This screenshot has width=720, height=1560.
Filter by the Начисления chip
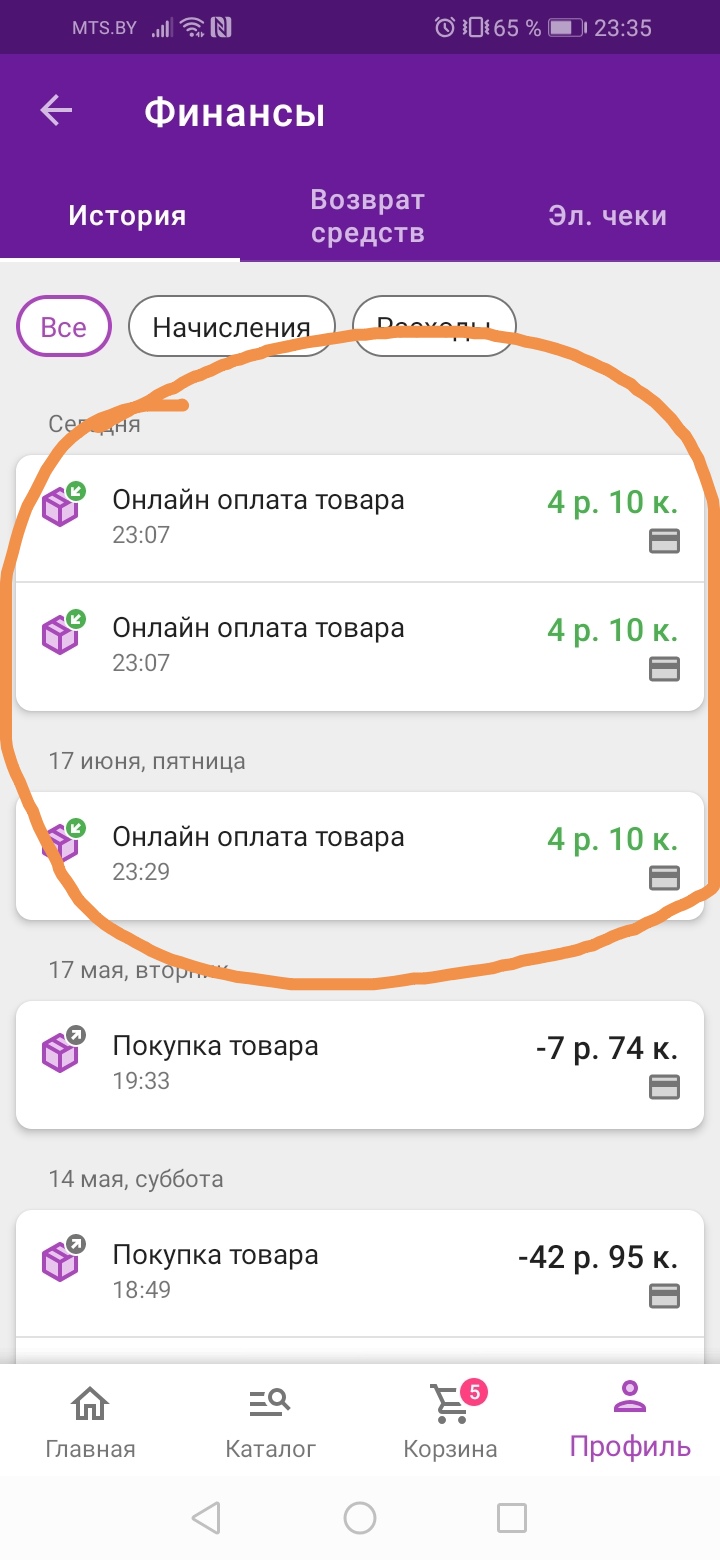tap(231, 327)
